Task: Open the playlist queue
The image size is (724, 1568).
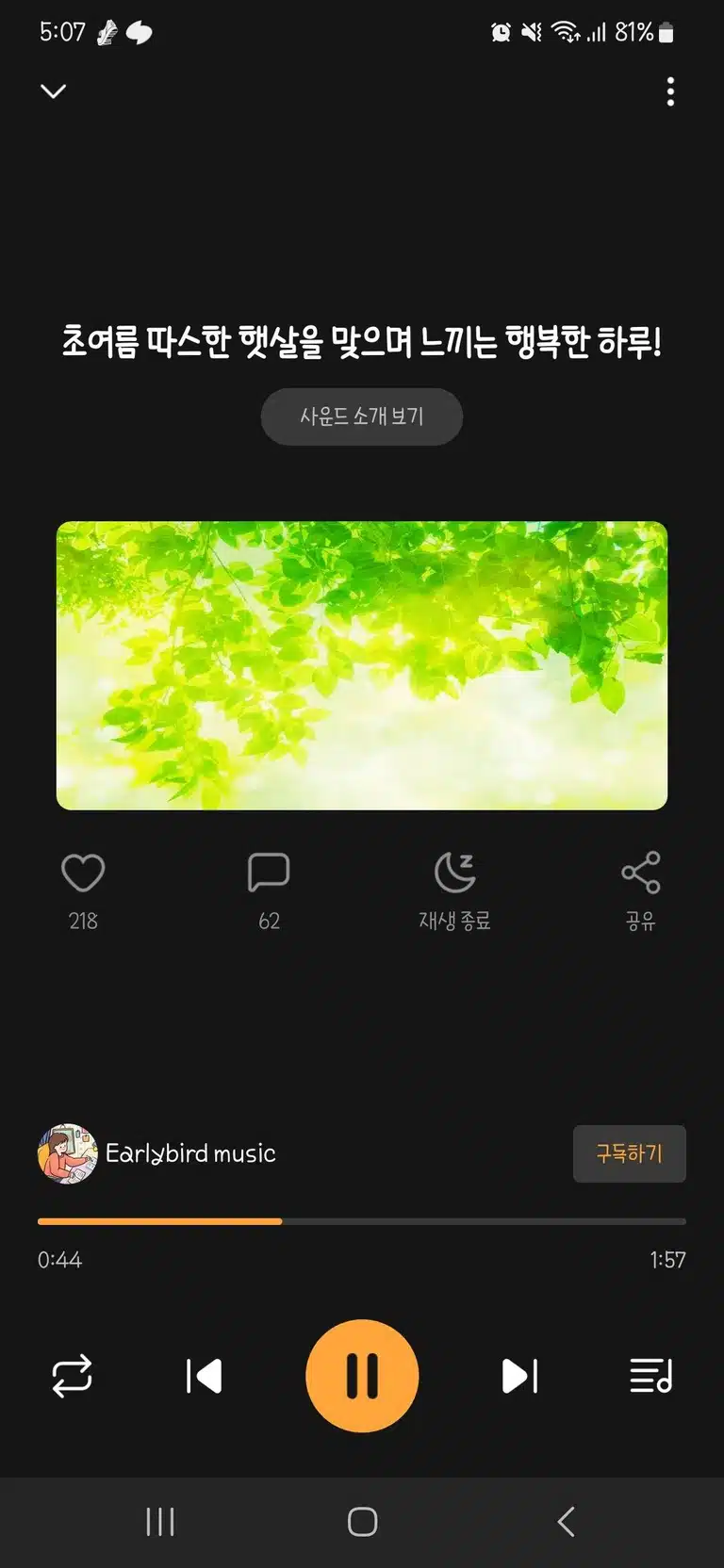Action: [651, 1376]
